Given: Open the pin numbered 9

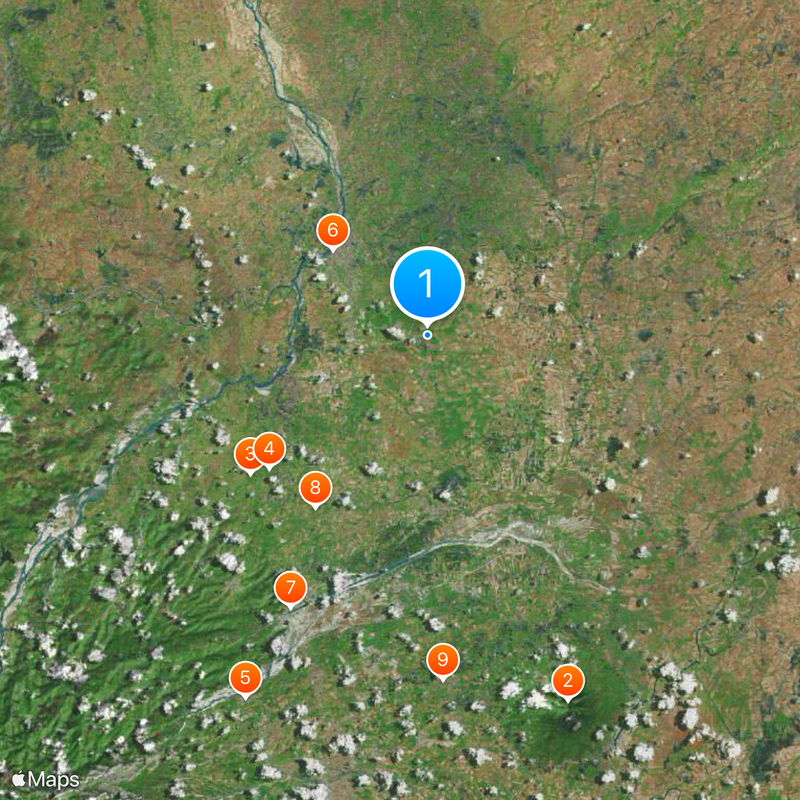Looking at the screenshot, I should click(443, 660).
